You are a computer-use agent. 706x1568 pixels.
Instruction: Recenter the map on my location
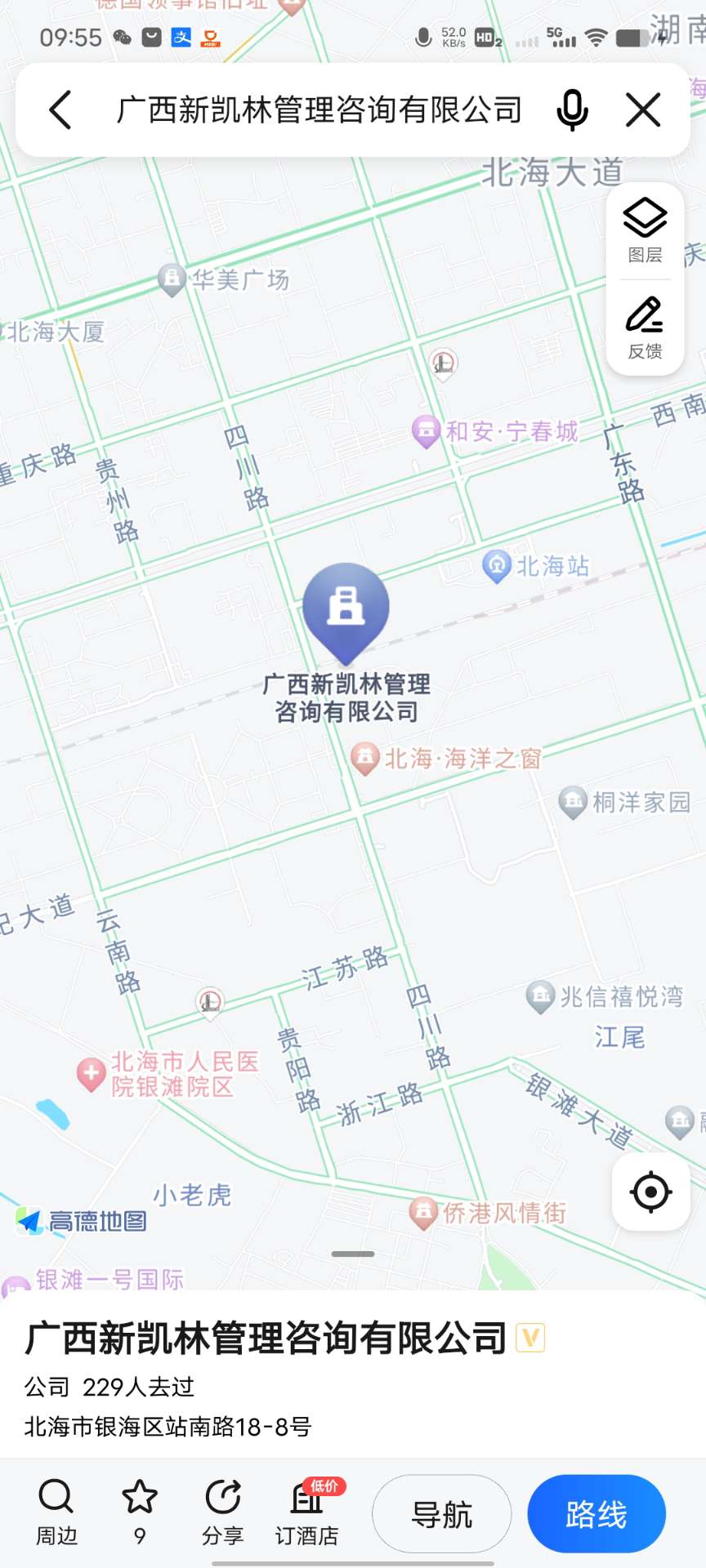(x=650, y=1192)
